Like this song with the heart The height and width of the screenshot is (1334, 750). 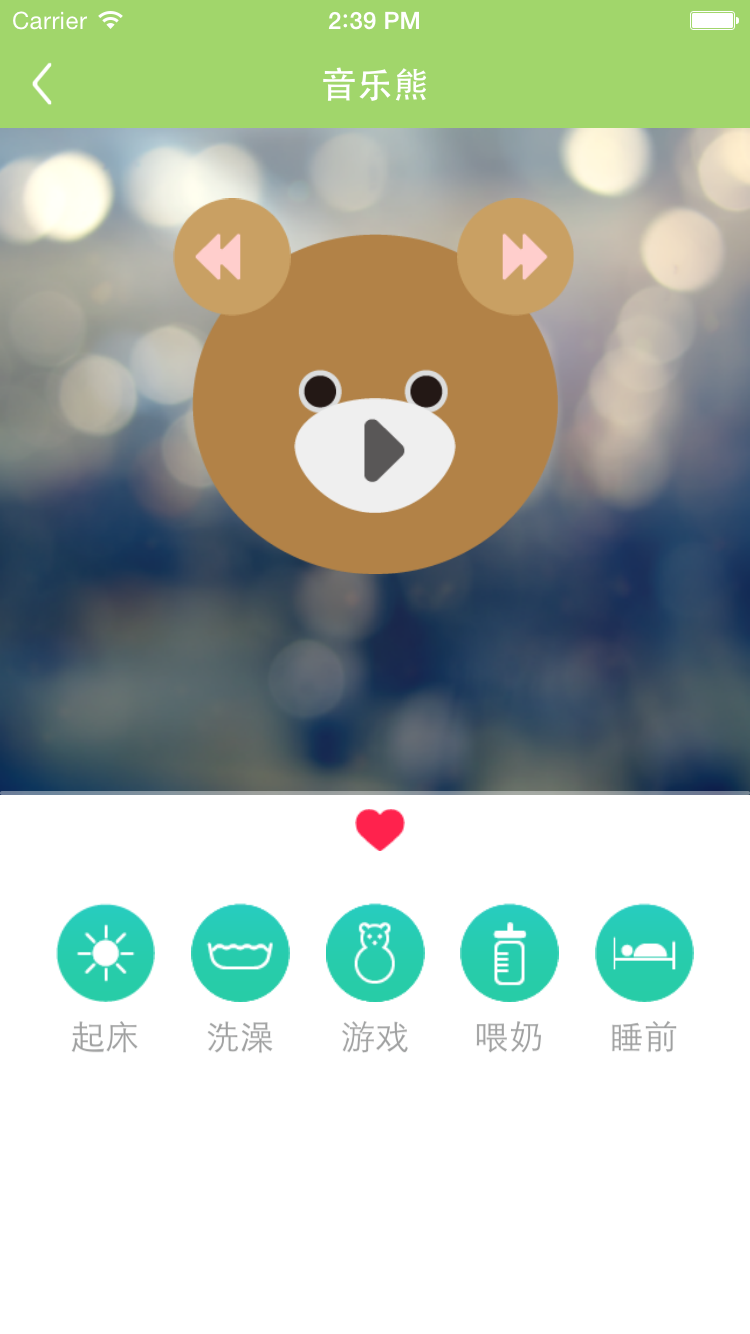(380, 830)
